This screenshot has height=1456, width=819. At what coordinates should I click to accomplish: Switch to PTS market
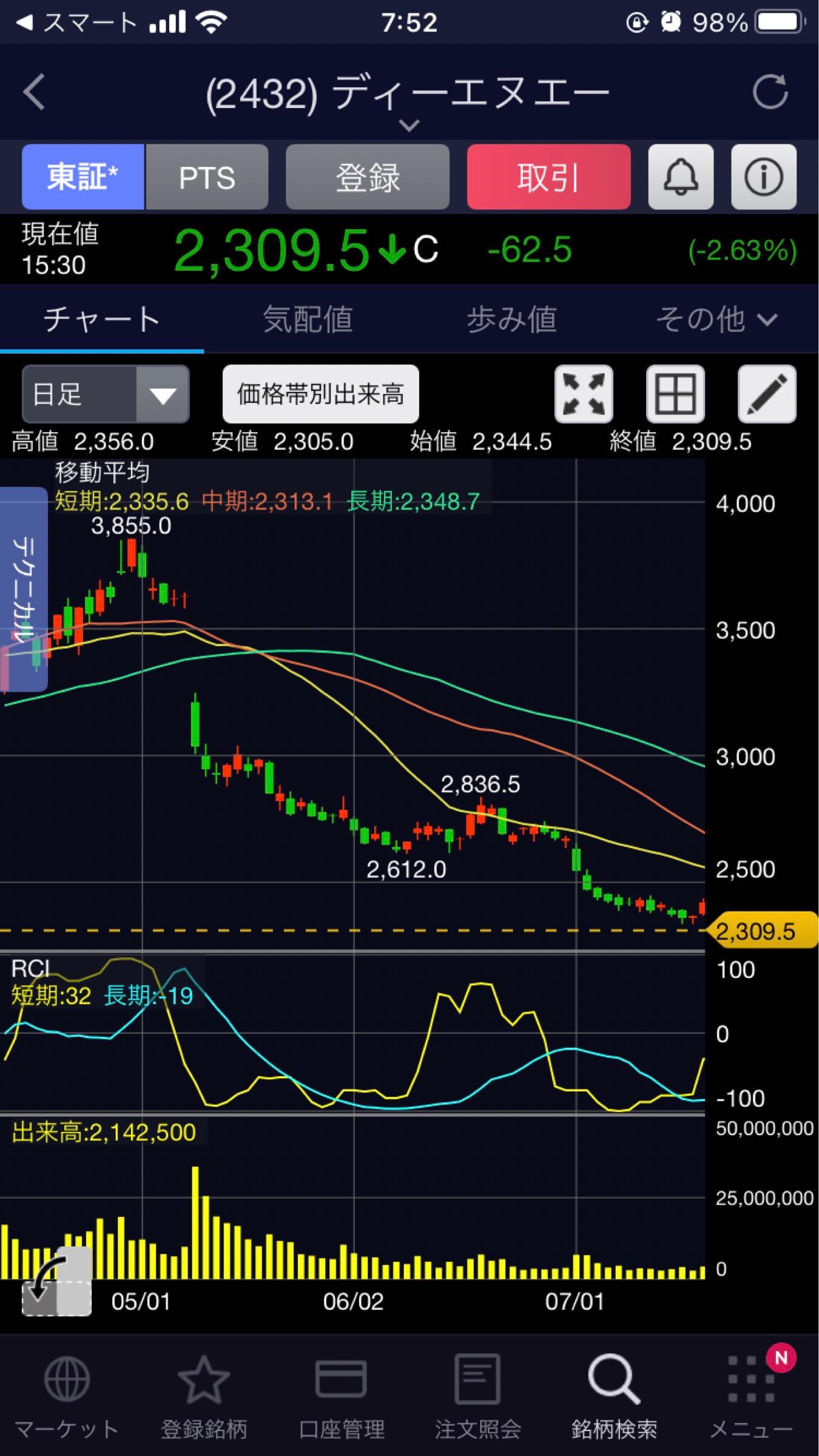[207, 177]
